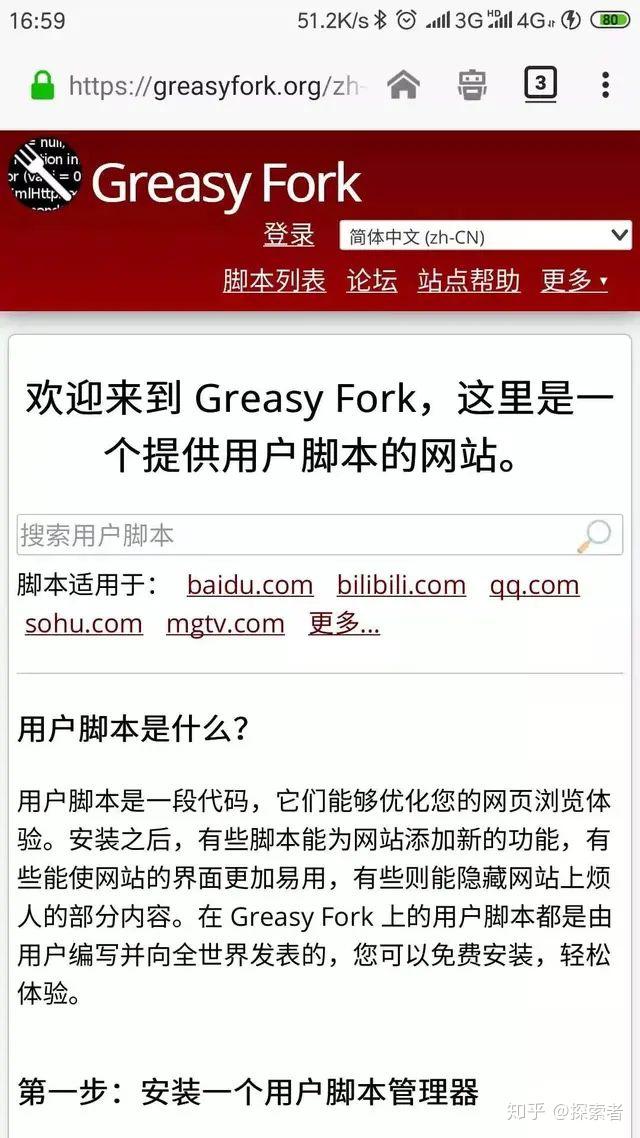Expand the 简体中文 language dropdown
640x1138 pixels.
[x=485, y=236]
